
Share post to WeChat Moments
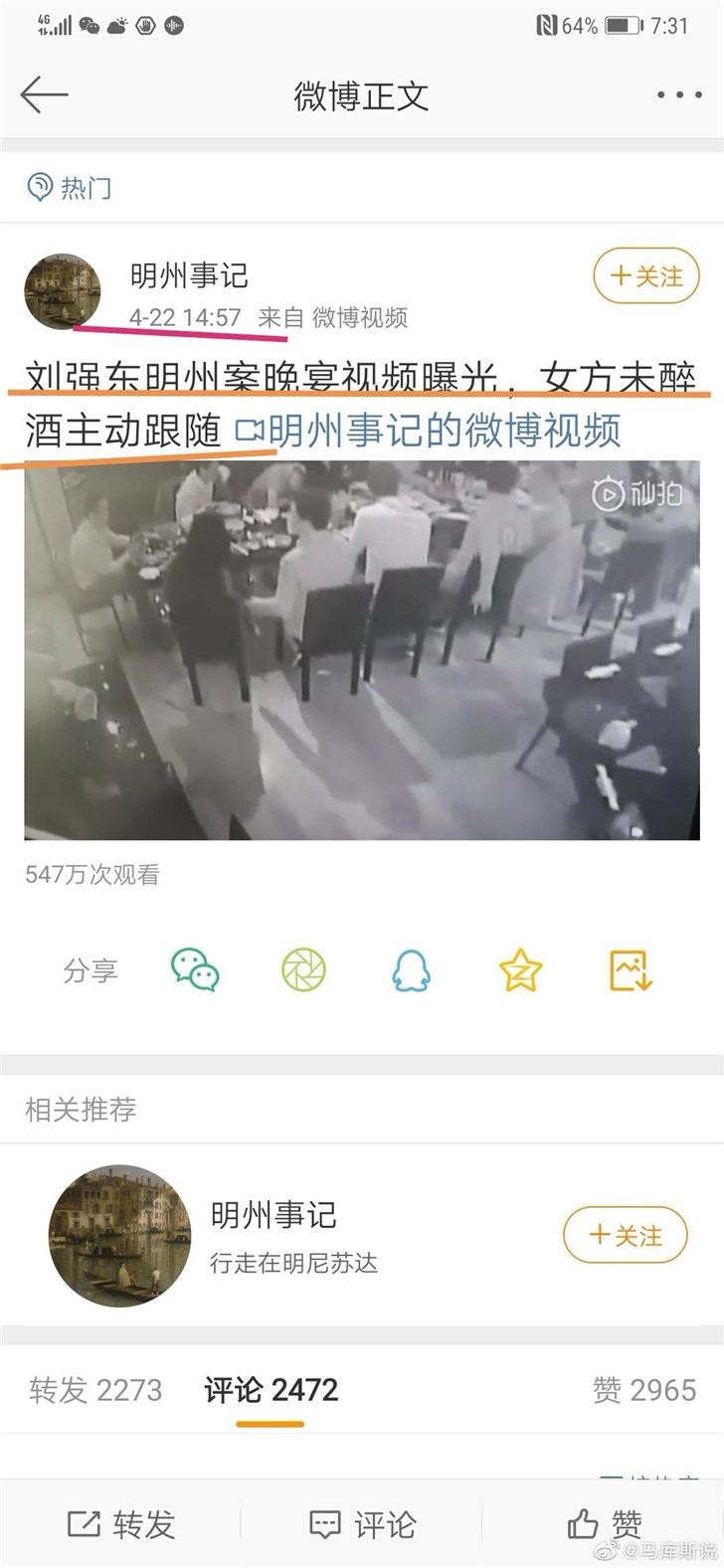coord(303,969)
